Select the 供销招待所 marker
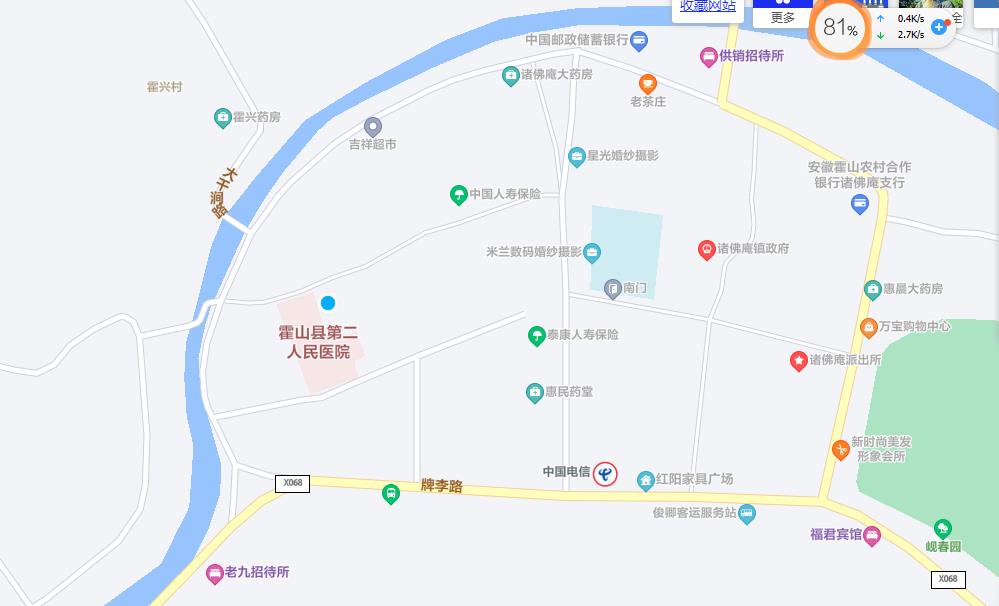Image resolution: width=999 pixels, height=606 pixels. [x=708, y=56]
